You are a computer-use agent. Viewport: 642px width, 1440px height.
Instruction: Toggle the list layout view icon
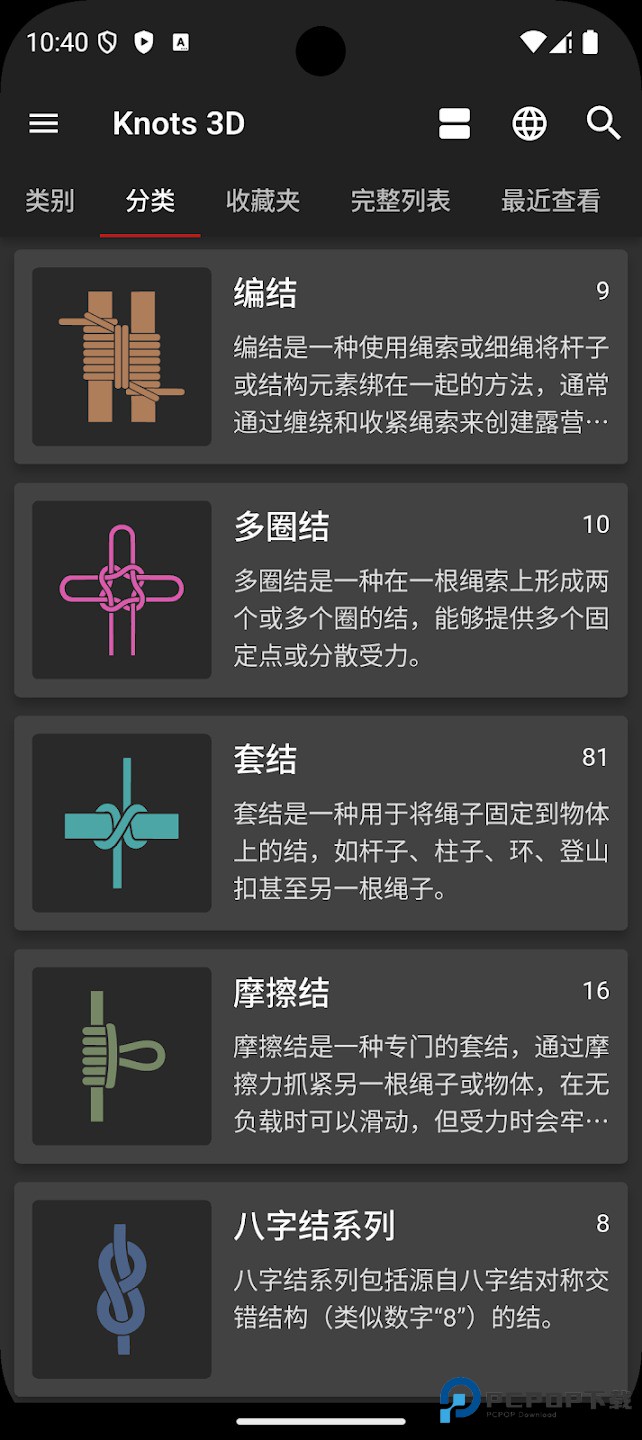coord(454,123)
